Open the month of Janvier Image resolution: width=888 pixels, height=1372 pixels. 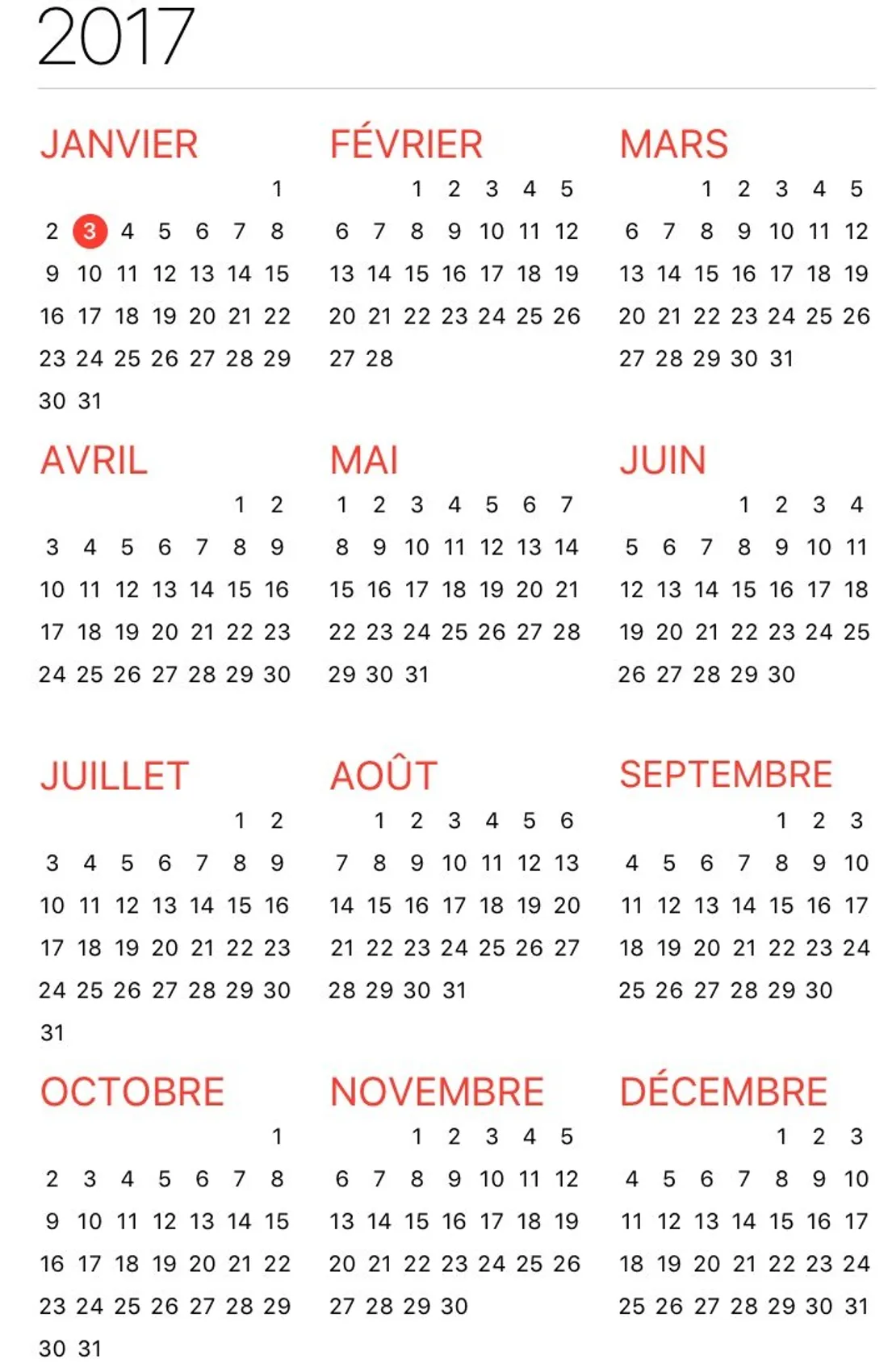(119, 145)
